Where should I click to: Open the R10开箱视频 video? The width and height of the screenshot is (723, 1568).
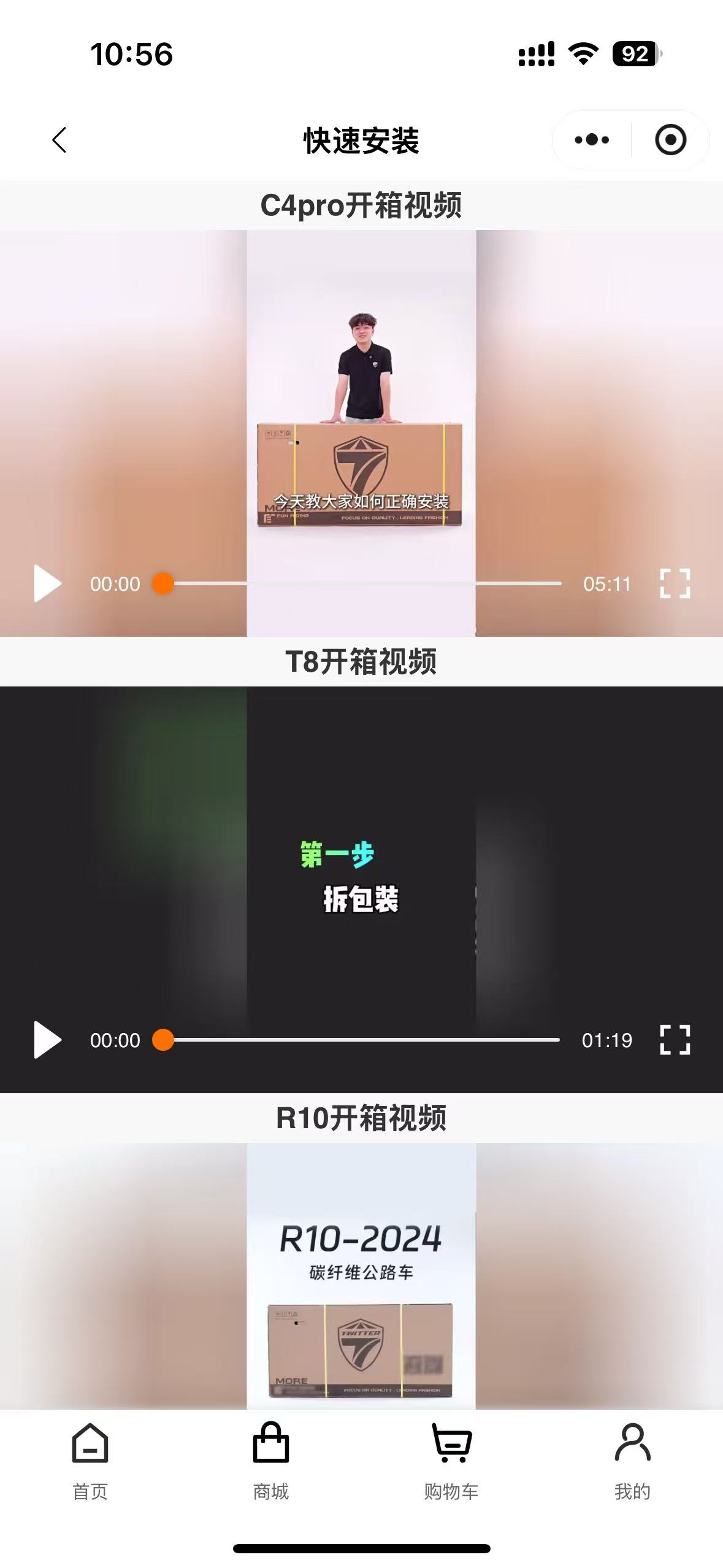pyautogui.click(x=361, y=1276)
